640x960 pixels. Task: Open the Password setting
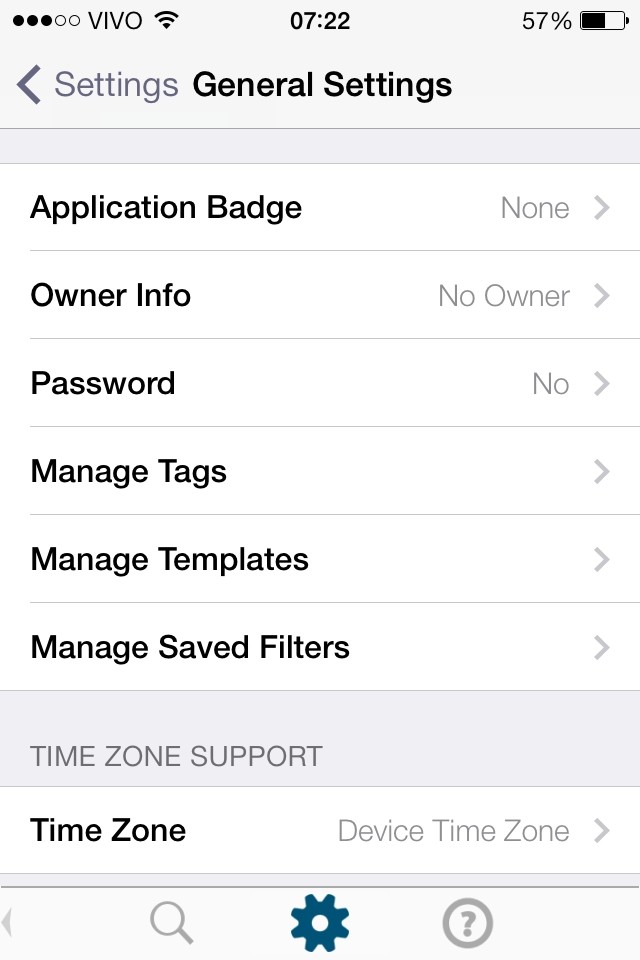320,384
